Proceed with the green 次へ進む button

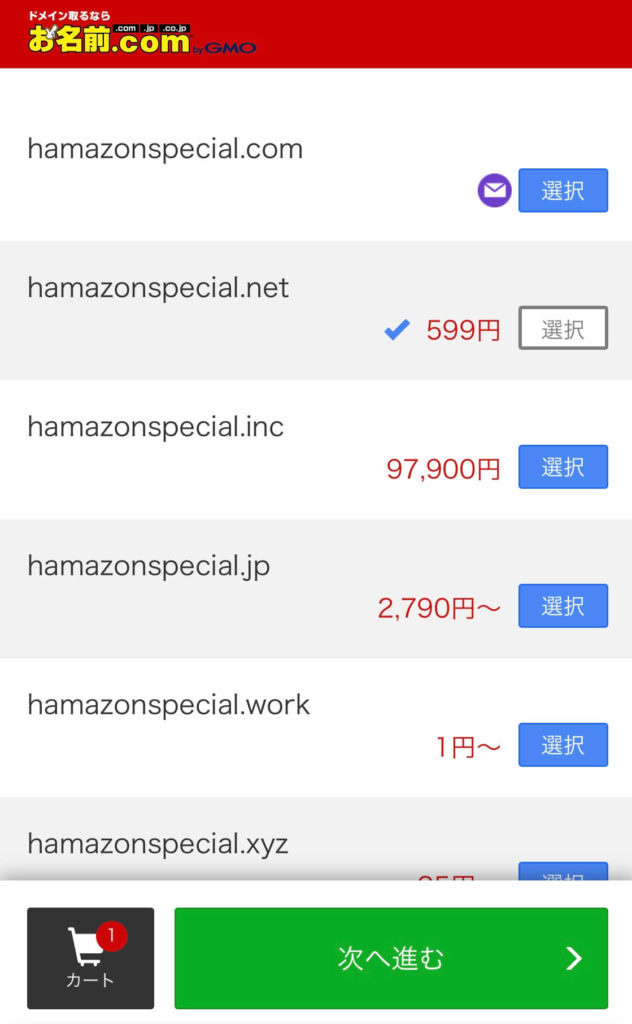coord(391,958)
